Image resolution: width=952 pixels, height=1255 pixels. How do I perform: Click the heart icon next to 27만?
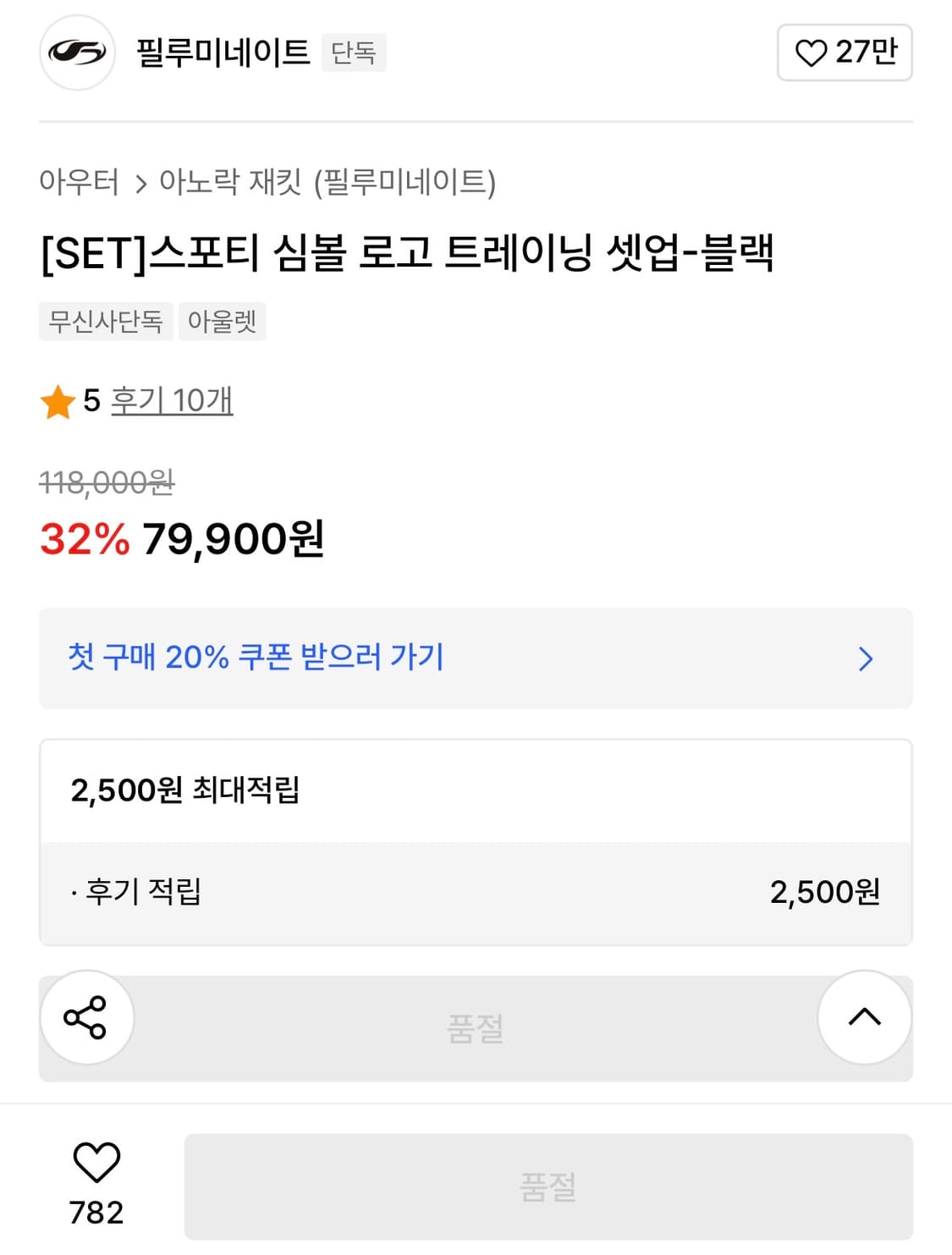[813, 52]
